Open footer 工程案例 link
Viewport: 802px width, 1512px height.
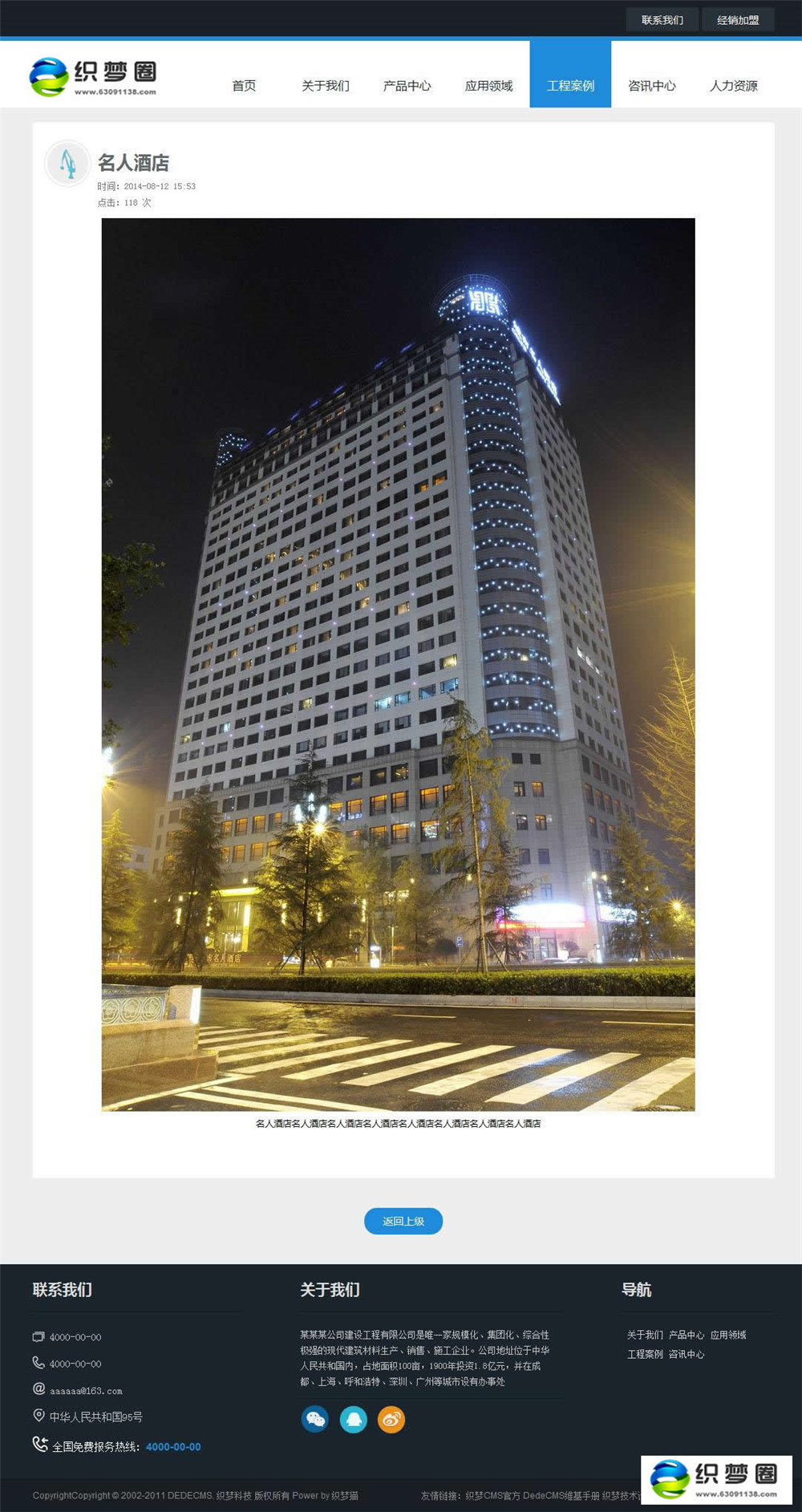click(x=645, y=1354)
